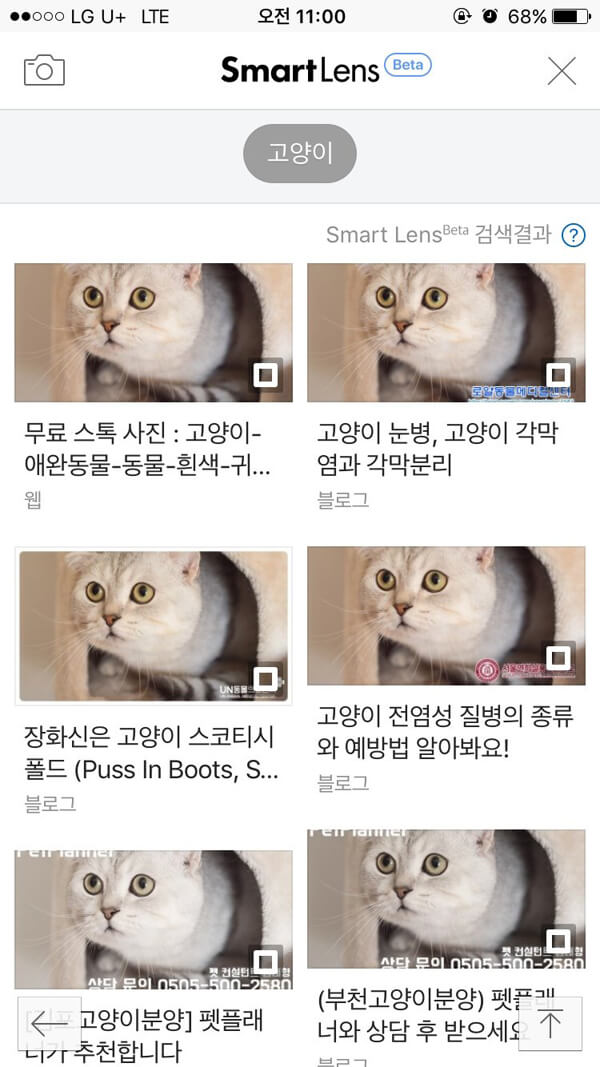Close the Smart Lens results
This screenshot has width=600, height=1067.
point(561,70)
